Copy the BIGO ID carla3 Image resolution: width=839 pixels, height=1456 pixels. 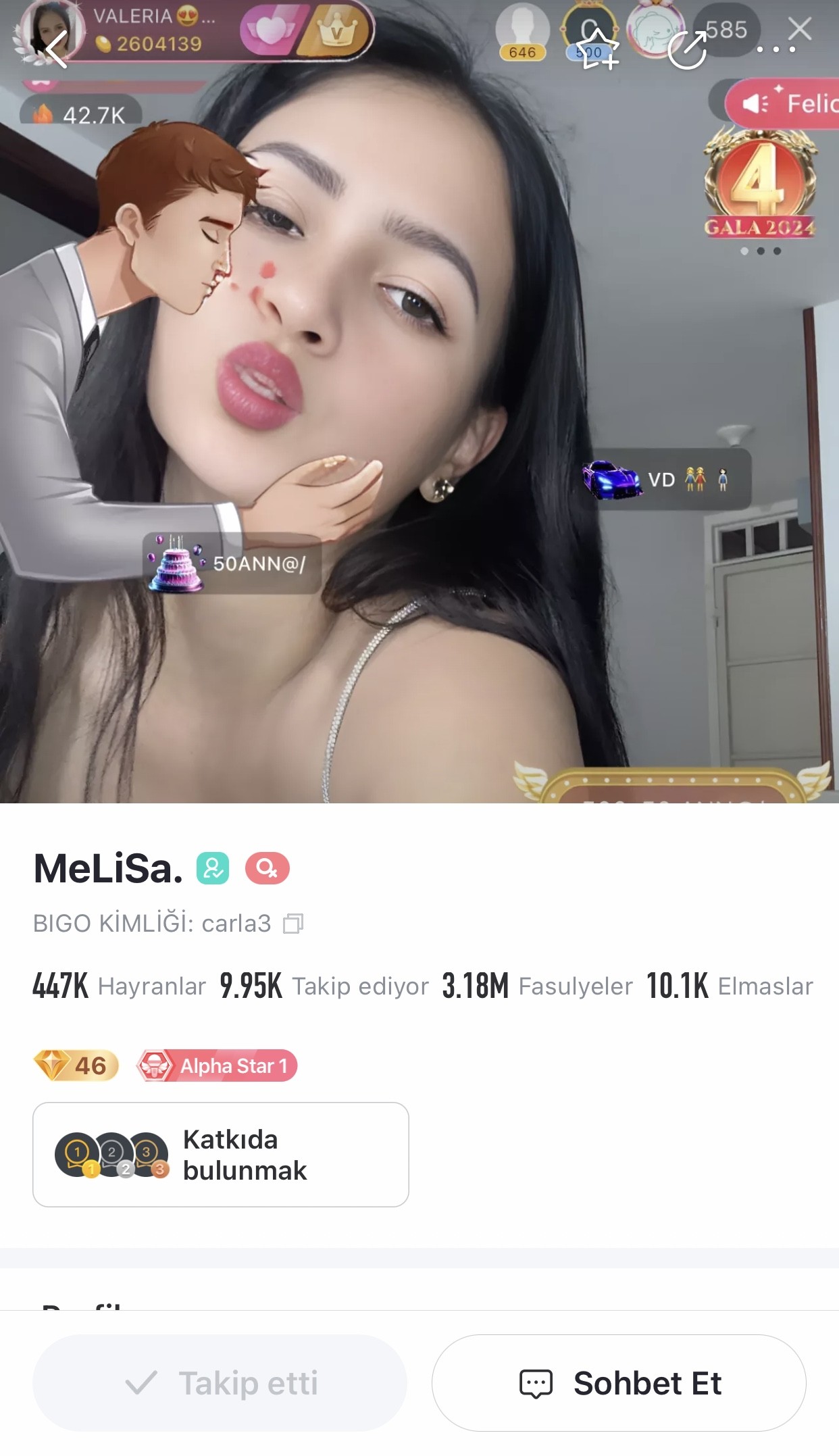pyautogui.click(x=293, y=923)
